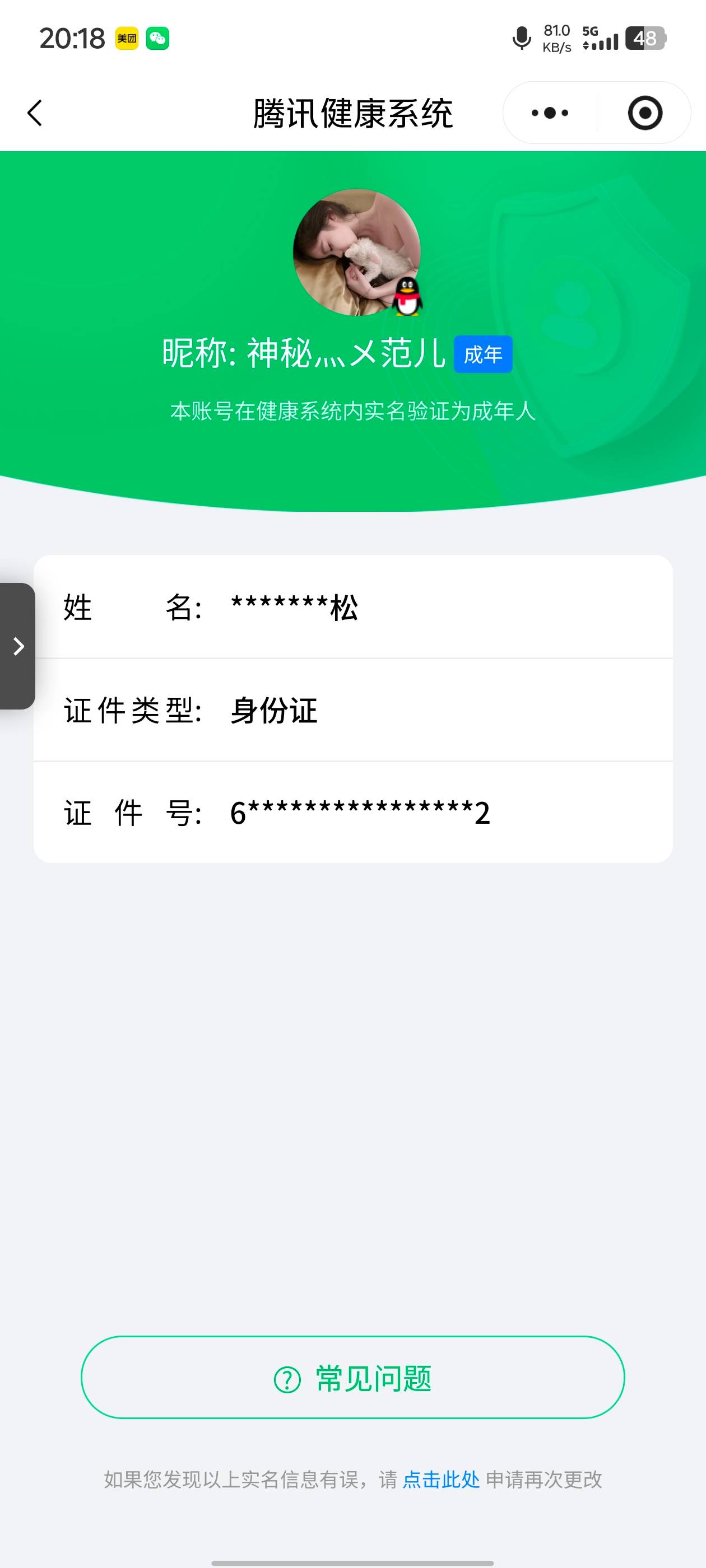Viewport: 706px width, 1568px height.
Task: Click the WeChat icon in the status bar
Action: pos(157,38)
